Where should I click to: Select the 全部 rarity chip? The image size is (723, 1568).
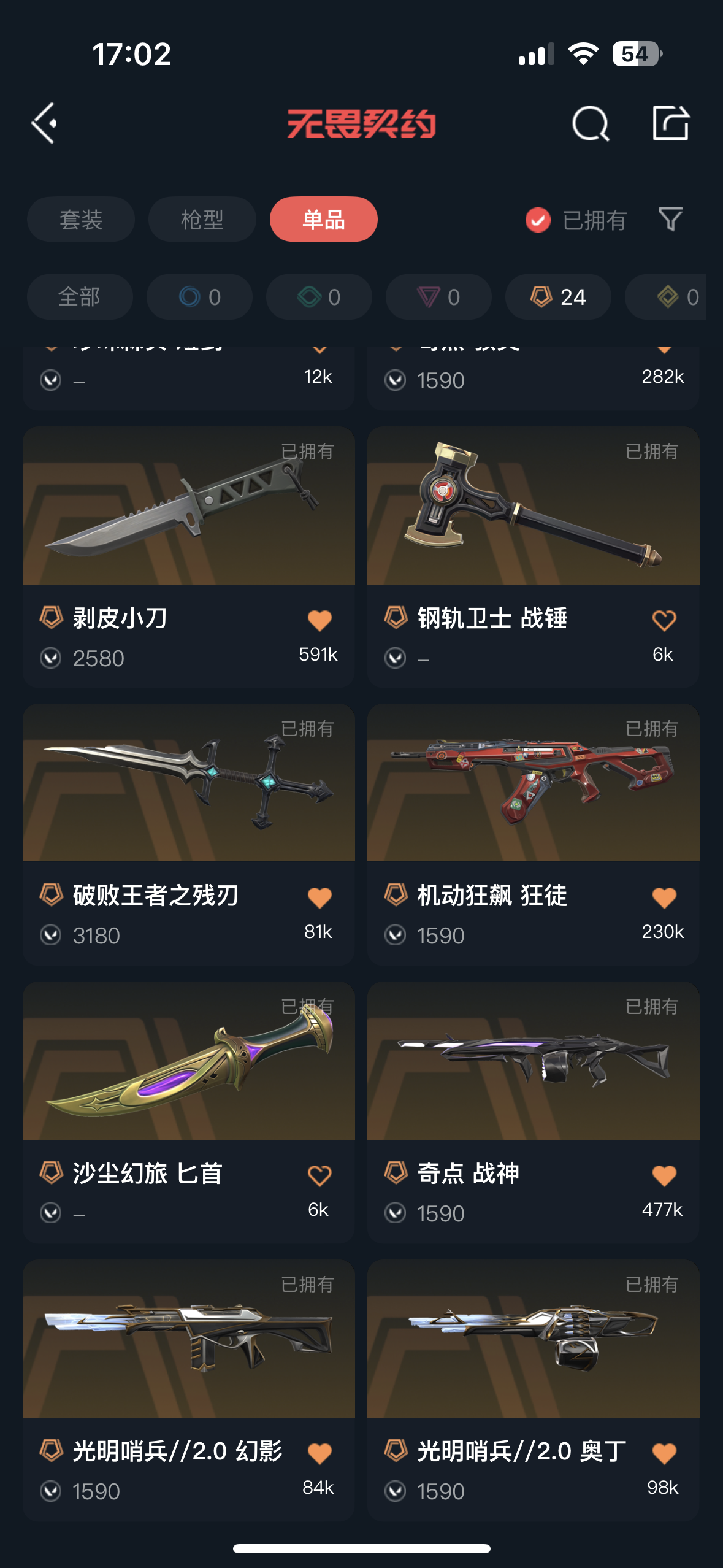(x=80, y=297)
